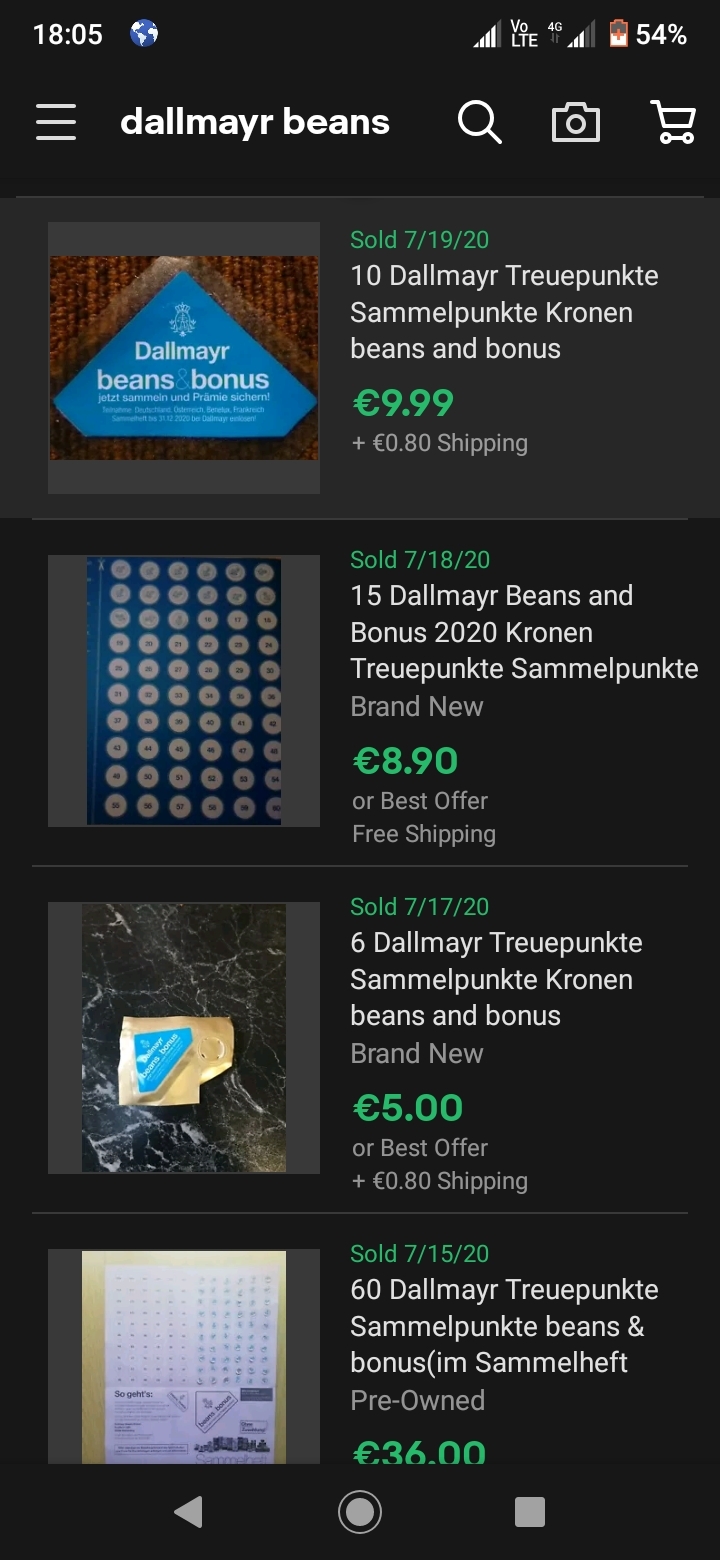Edit the 'dallmayr beans' search query
The width and height of the screenshot is (720, 1560).
(x=255, y=122)
